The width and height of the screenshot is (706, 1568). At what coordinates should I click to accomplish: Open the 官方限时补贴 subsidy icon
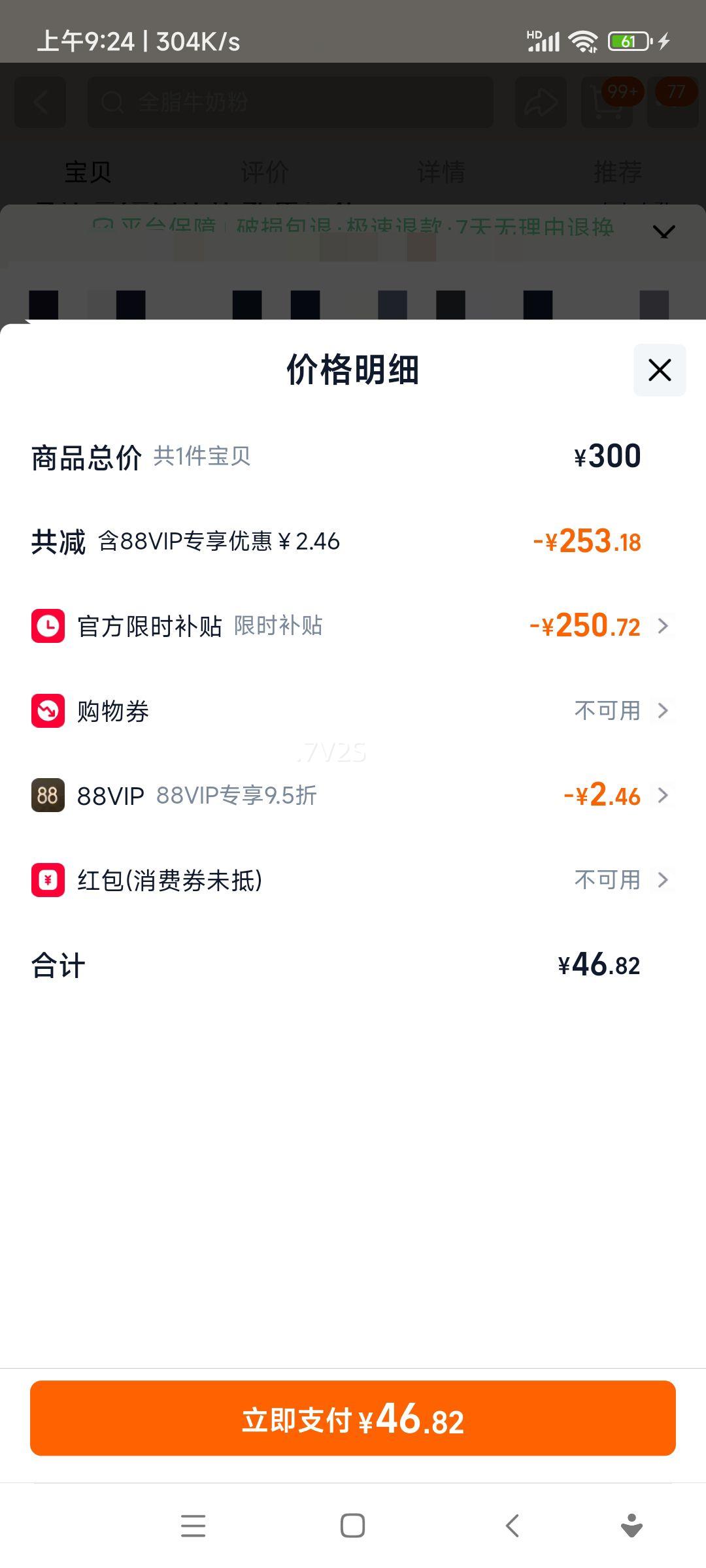pos(48,626)
